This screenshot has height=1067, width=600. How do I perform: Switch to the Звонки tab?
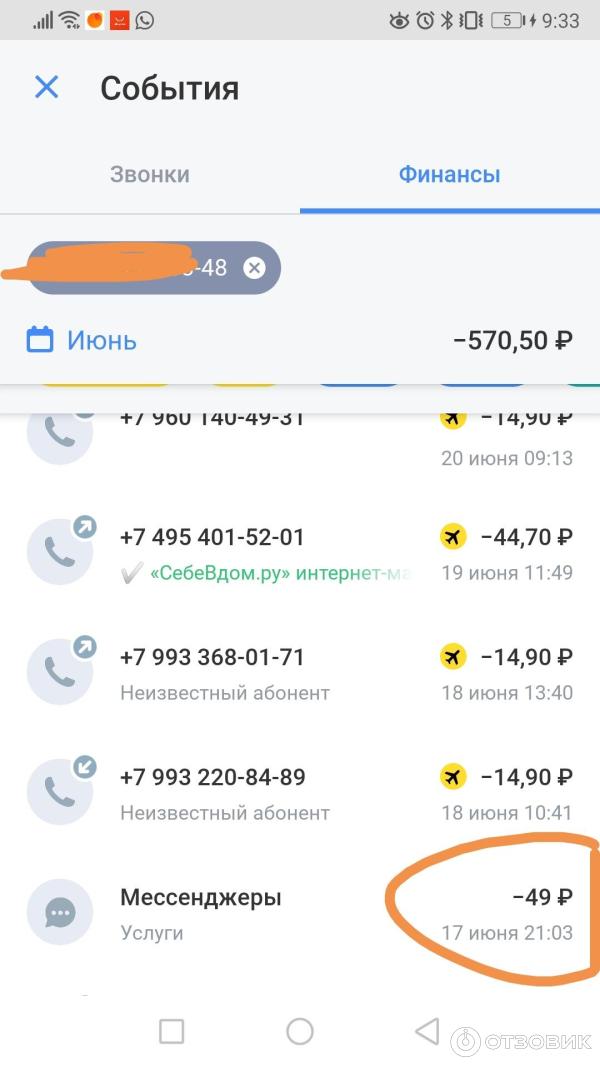click(149, 174)
